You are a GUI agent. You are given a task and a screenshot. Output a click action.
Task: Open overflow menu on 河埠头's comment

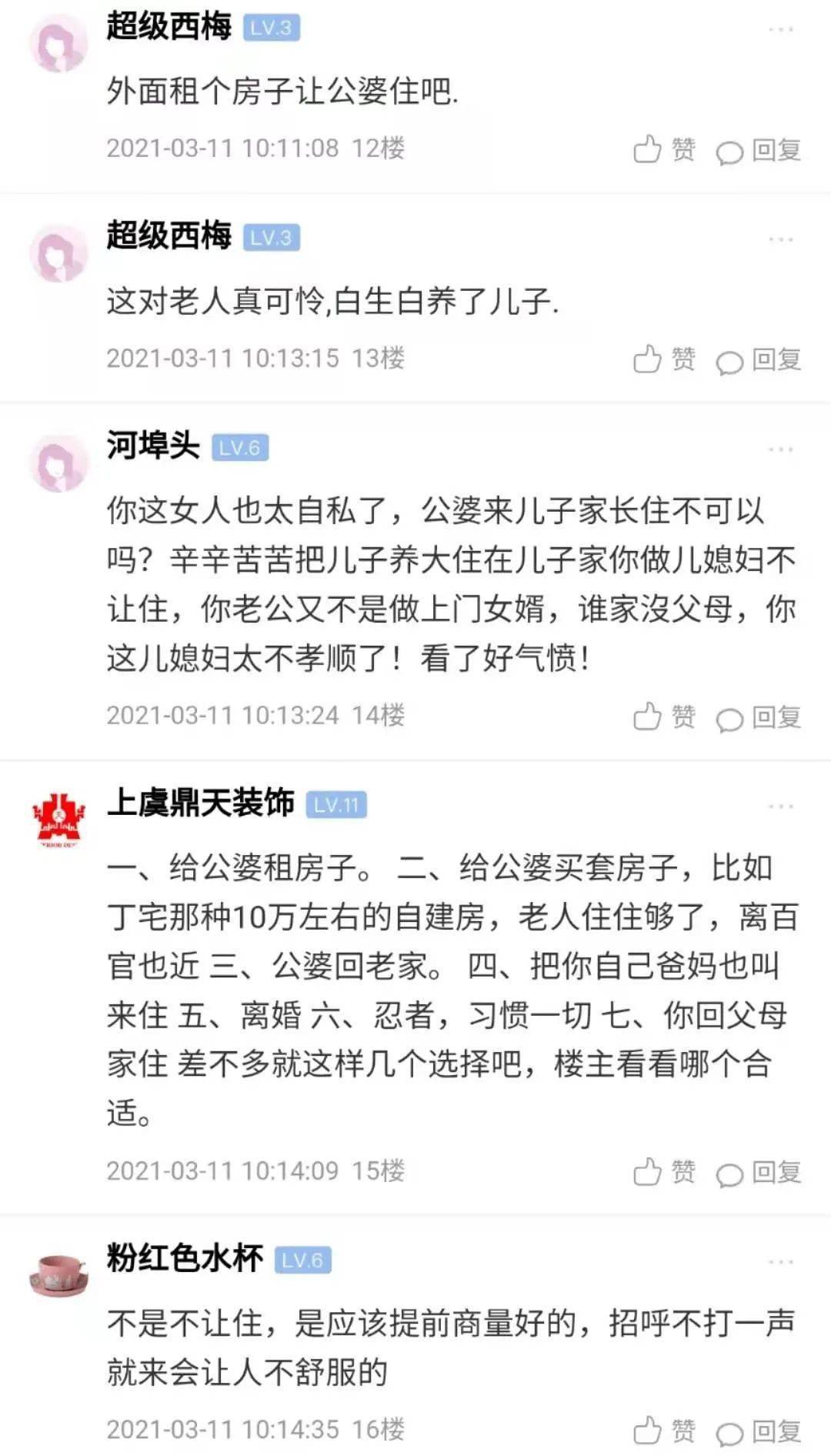click(x=780, y=449)
